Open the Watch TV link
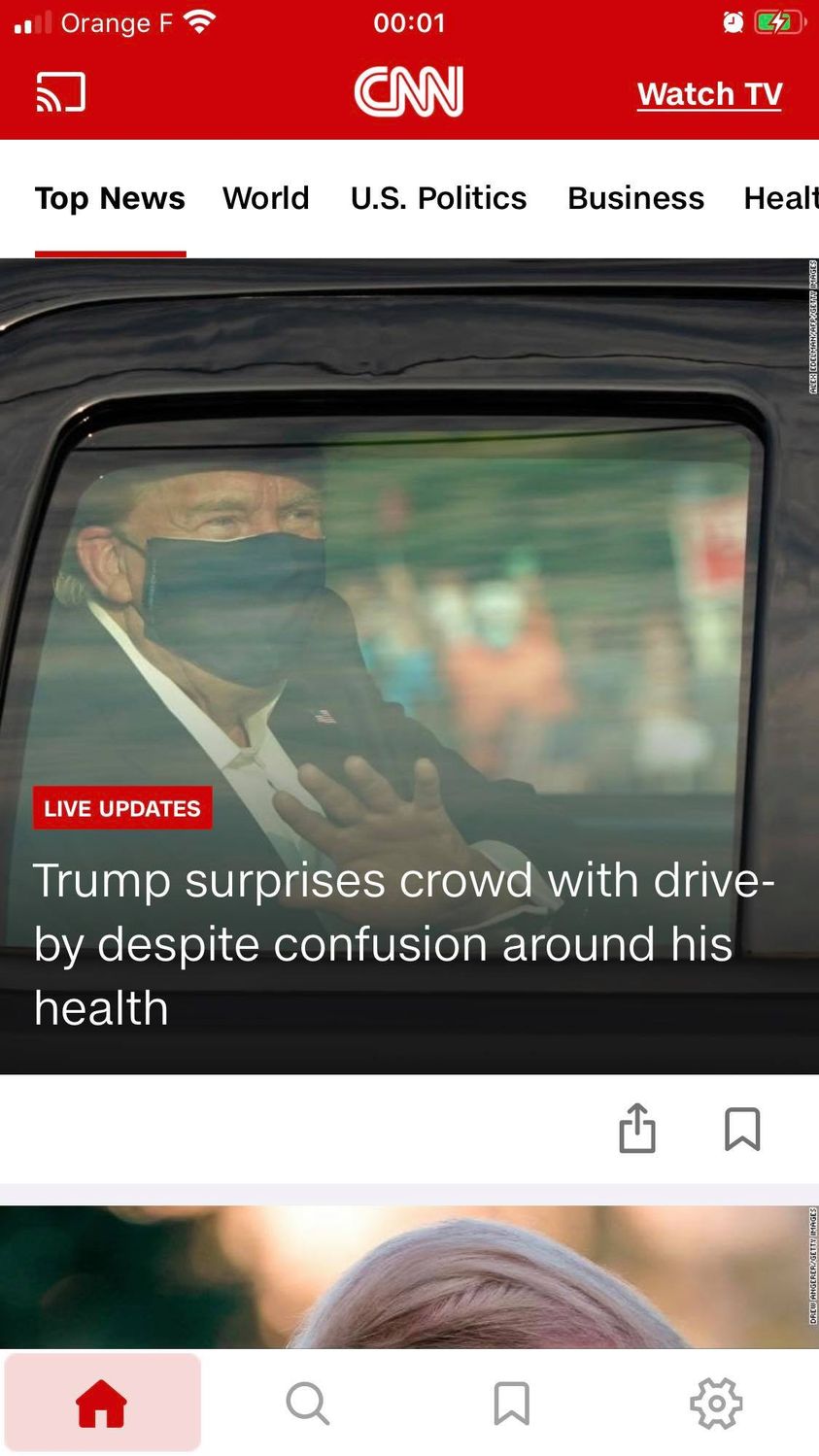The width and height of the screenshot is (819, 1456). (709, 94)
